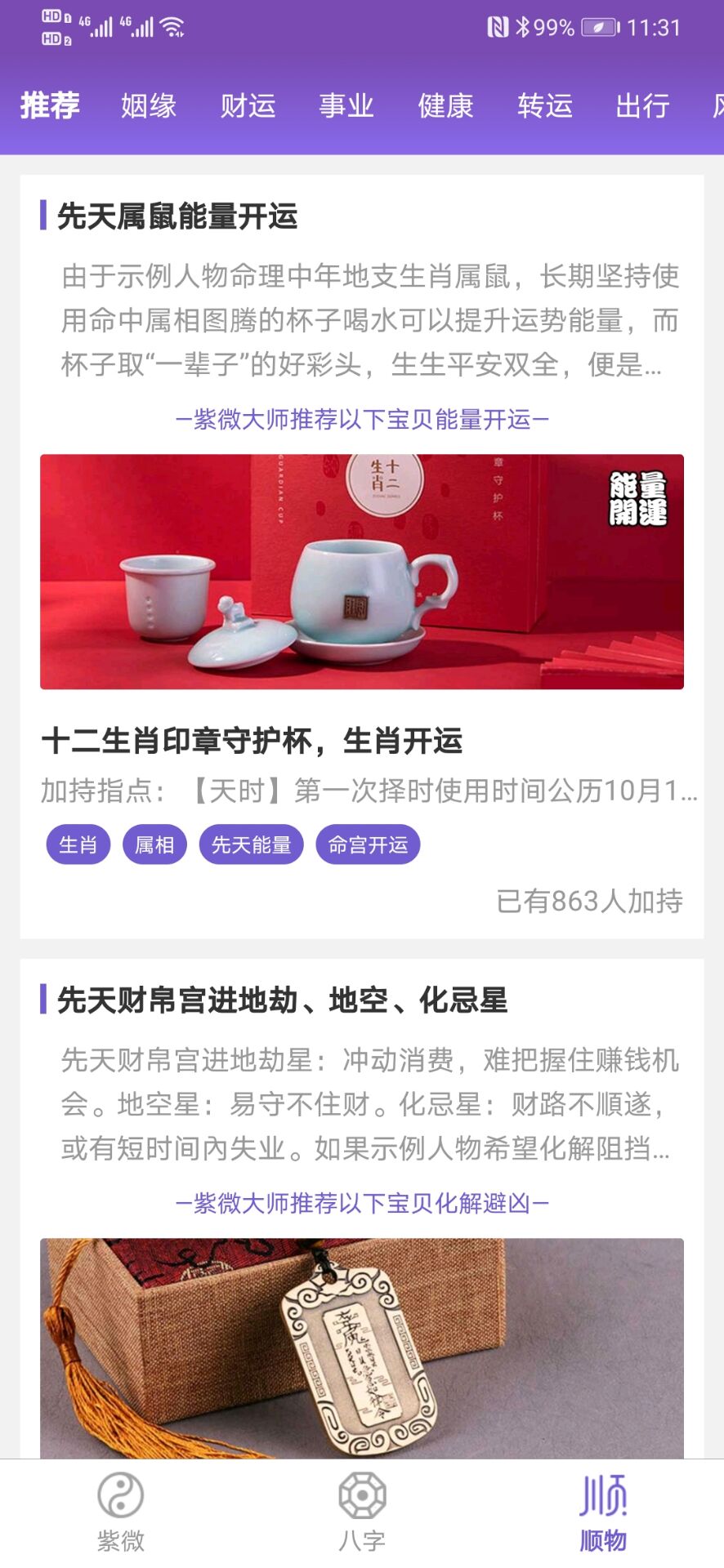724x1568 pixels.
Task: Select the 出行 tab
Action: (x=643, y=106)
